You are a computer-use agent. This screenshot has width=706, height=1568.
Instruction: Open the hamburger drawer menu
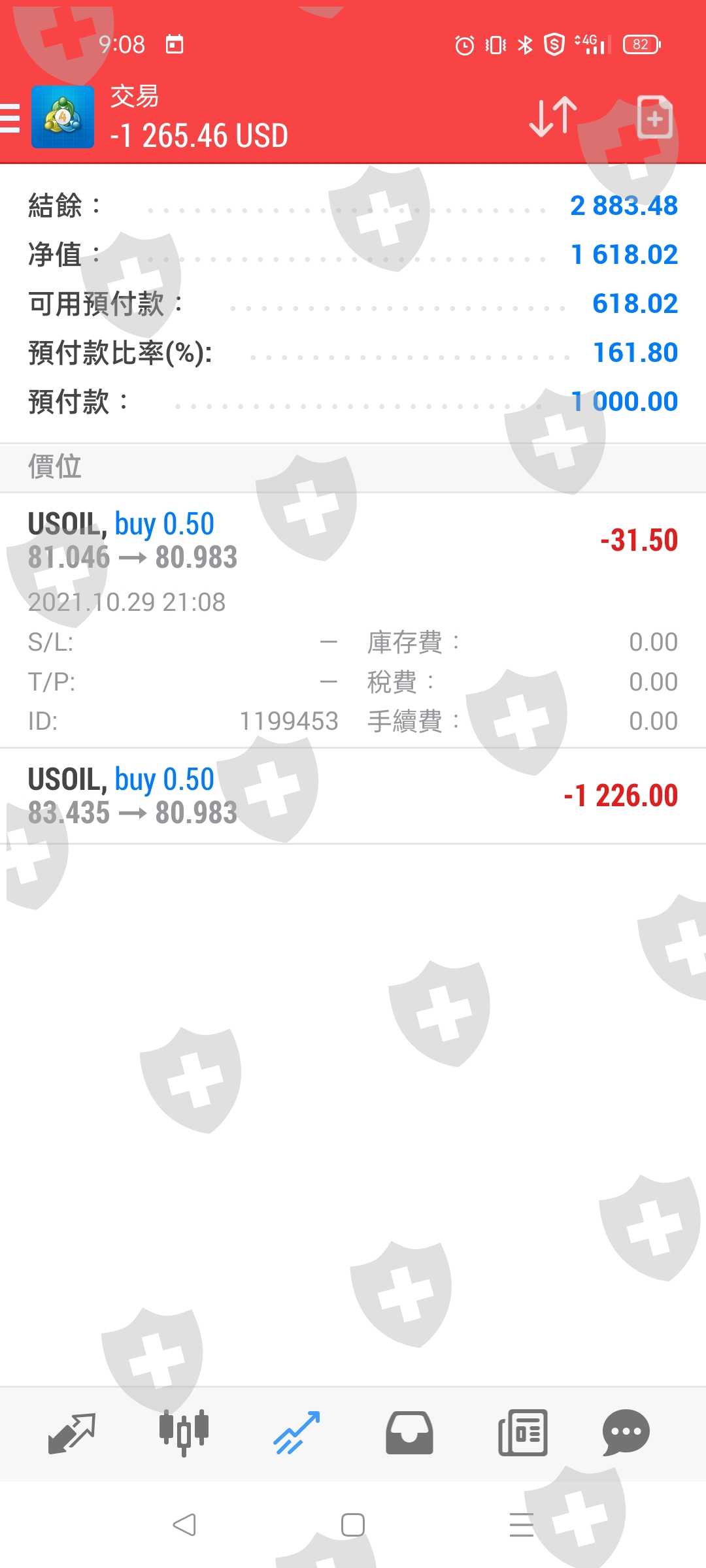10,118
